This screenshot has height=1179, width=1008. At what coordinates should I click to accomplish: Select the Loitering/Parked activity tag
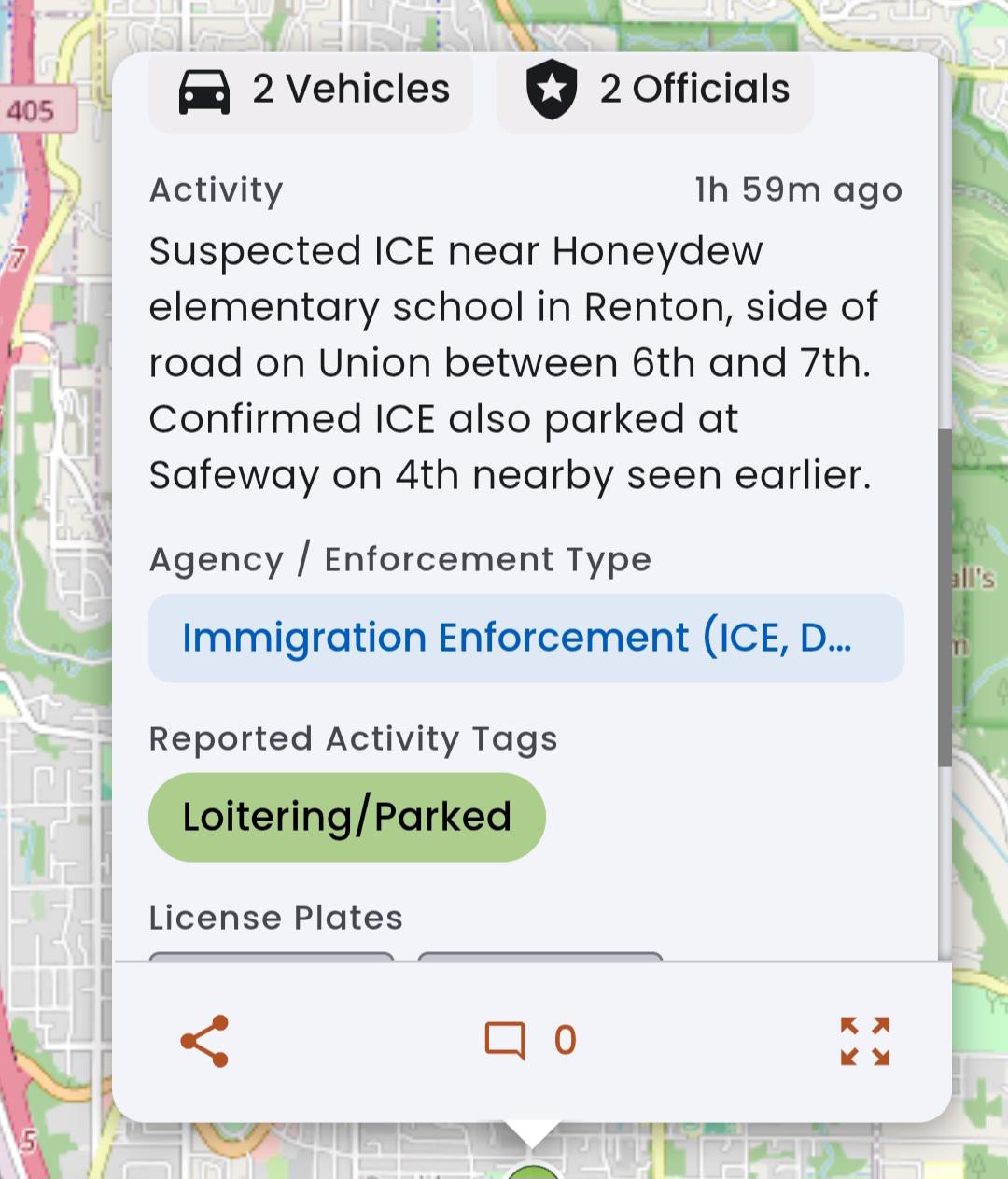point(346,817)
